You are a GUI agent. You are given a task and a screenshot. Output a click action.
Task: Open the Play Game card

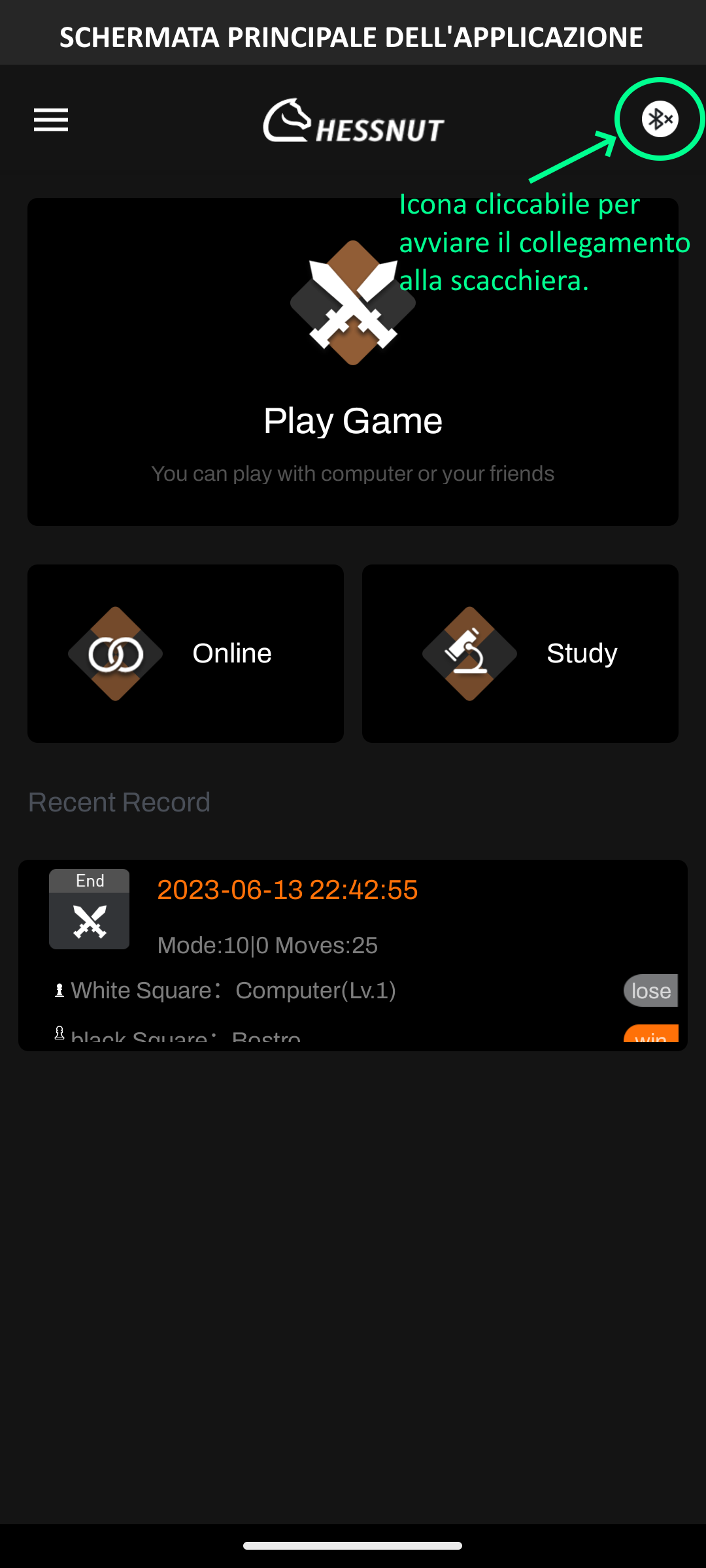point(353,362)
